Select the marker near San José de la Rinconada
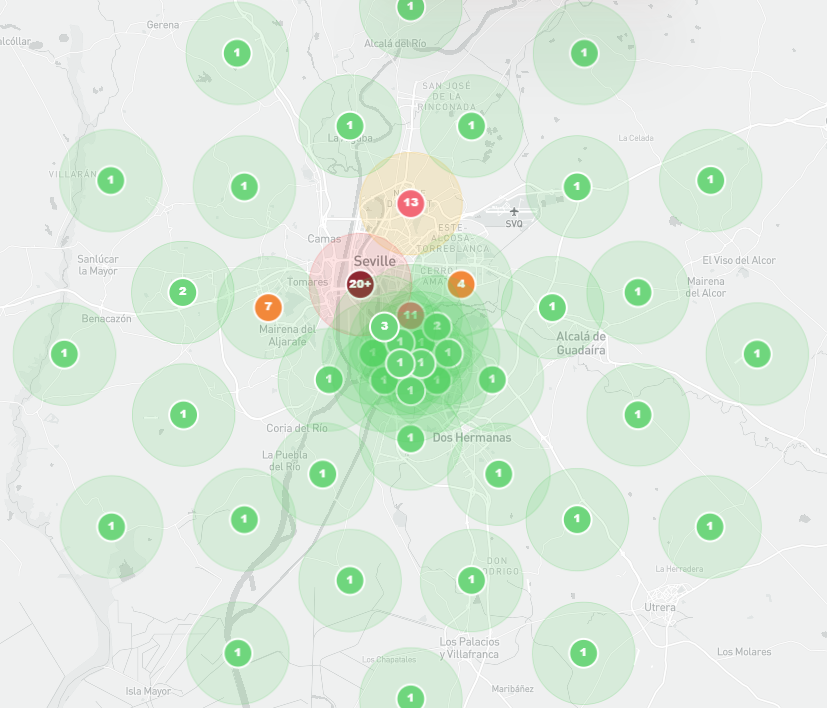This screenshot has width=827, height=708. click(x=471, y=126)
